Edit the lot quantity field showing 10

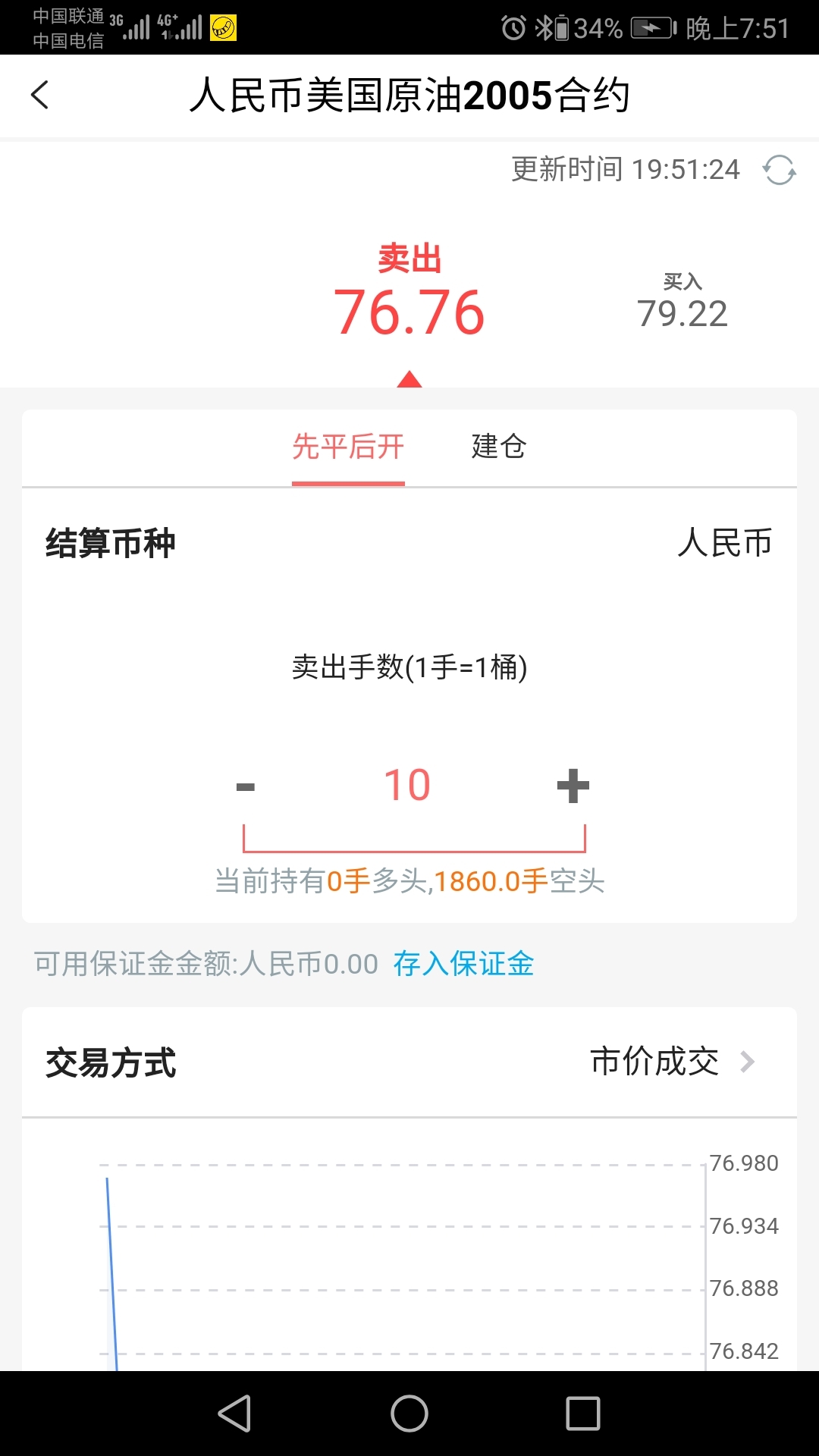[408, 785]
